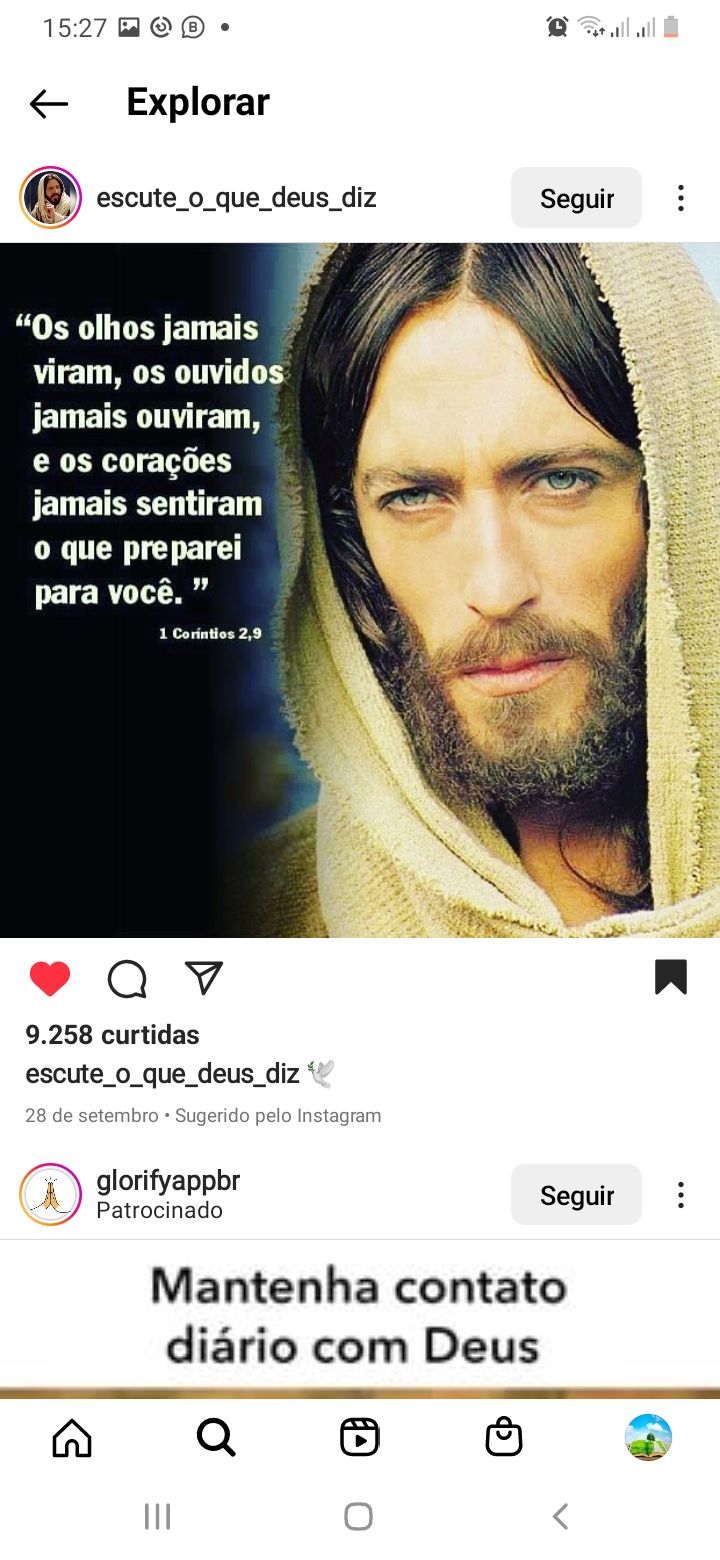Share the escute_o_que_deus_diz post
This screenshot has width=720, height=1560.
click(204, 978)
